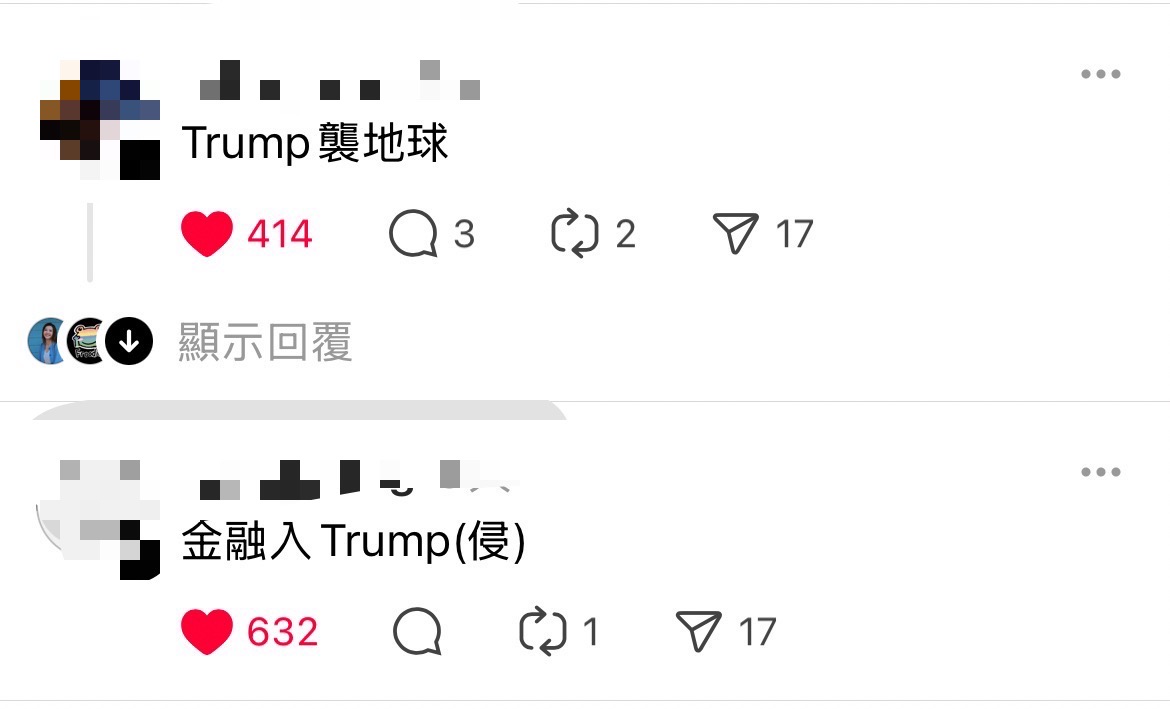
Task: Share the "Trump 襲地球" post
Action: tap(736, 234)
